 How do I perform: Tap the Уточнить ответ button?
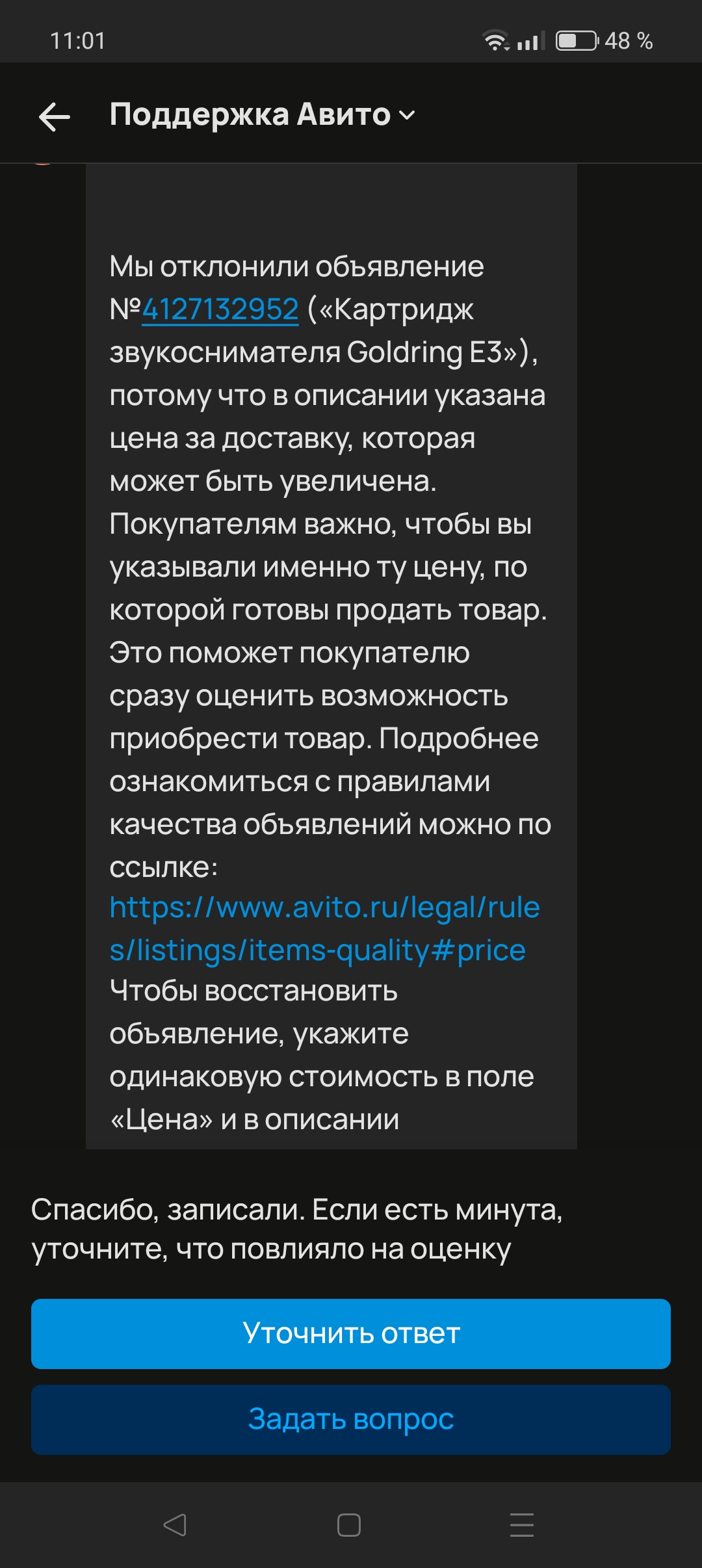pyautogui.click(x=351, y=1333)
